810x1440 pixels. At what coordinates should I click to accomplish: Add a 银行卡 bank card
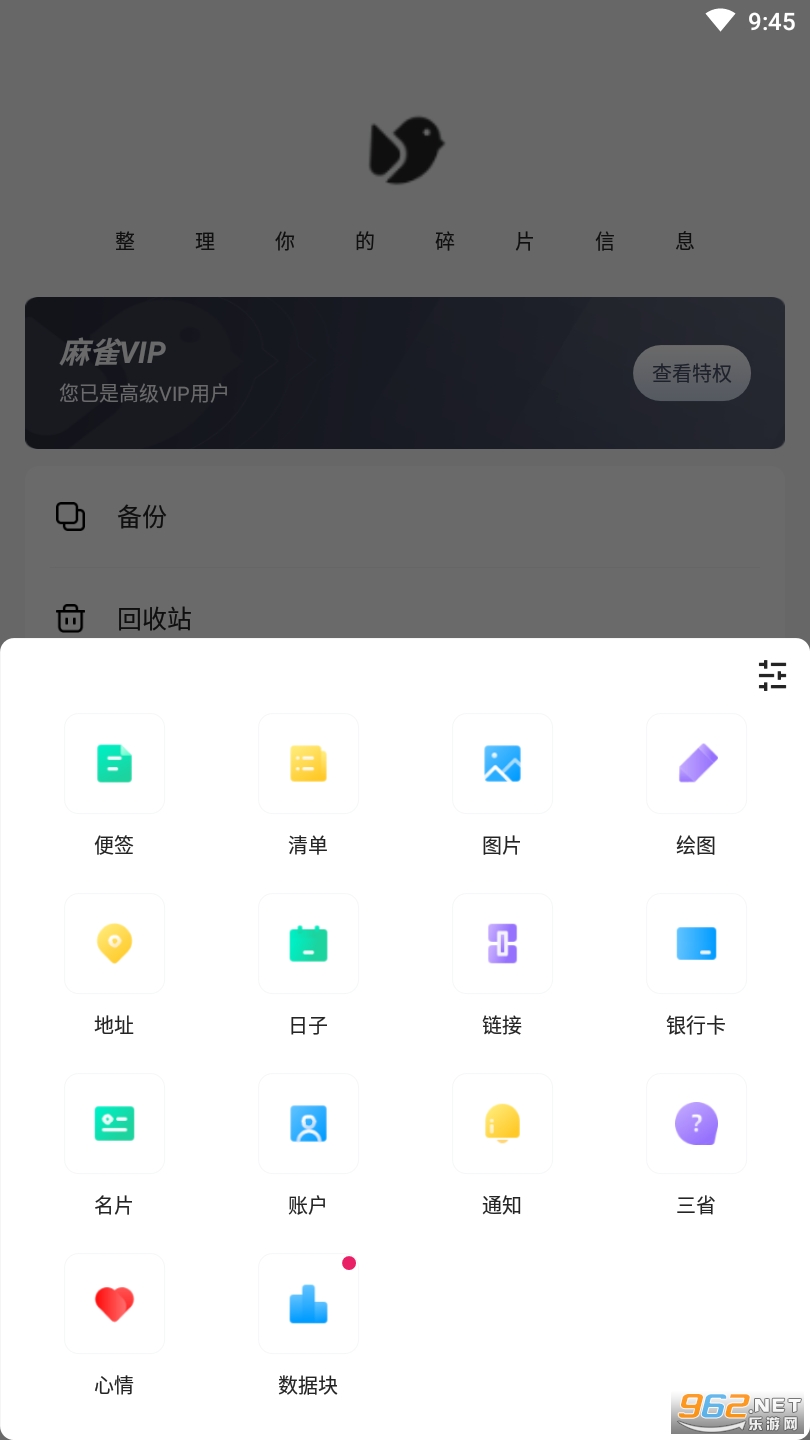696,943
